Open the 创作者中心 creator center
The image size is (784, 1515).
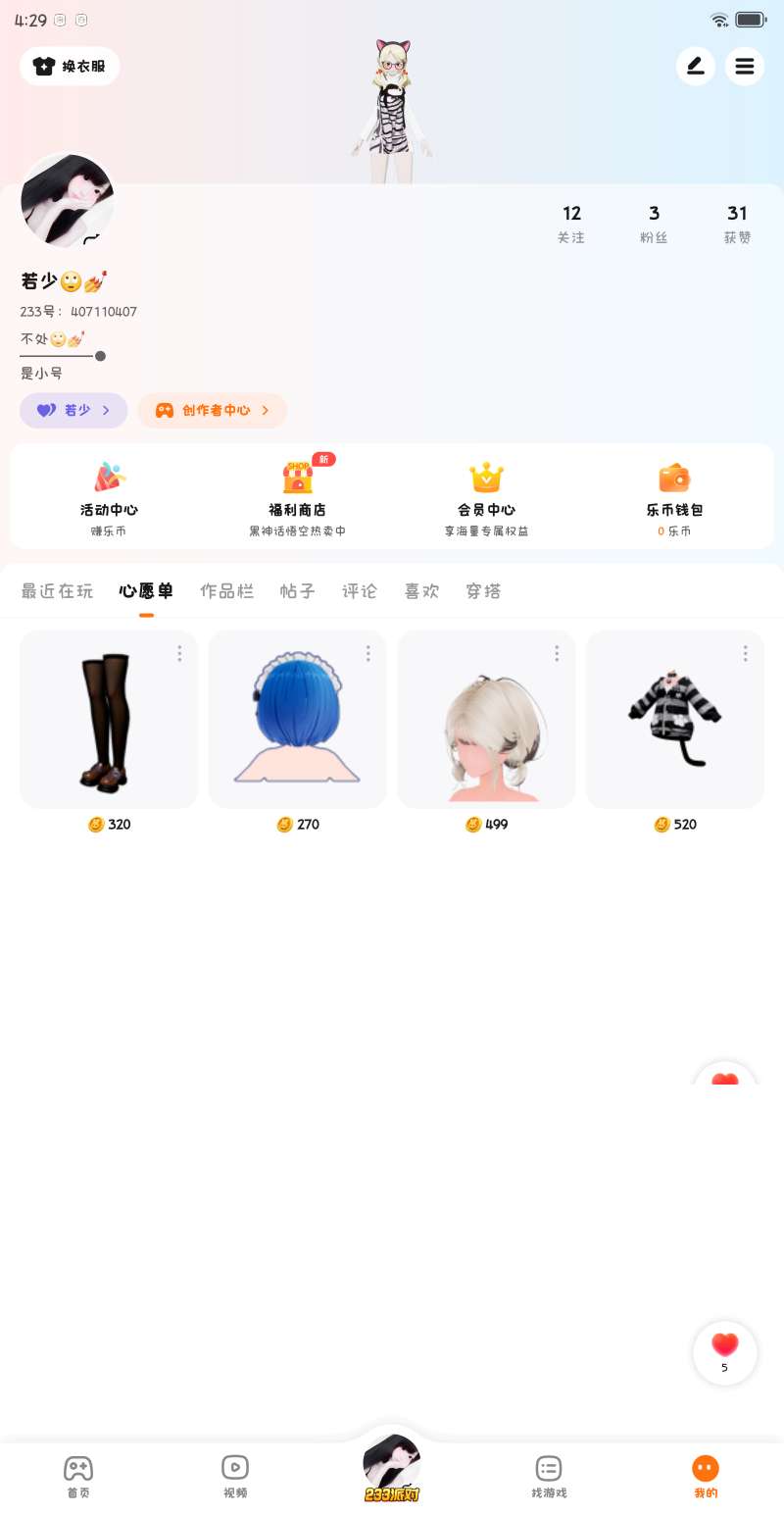click(212, 411)
